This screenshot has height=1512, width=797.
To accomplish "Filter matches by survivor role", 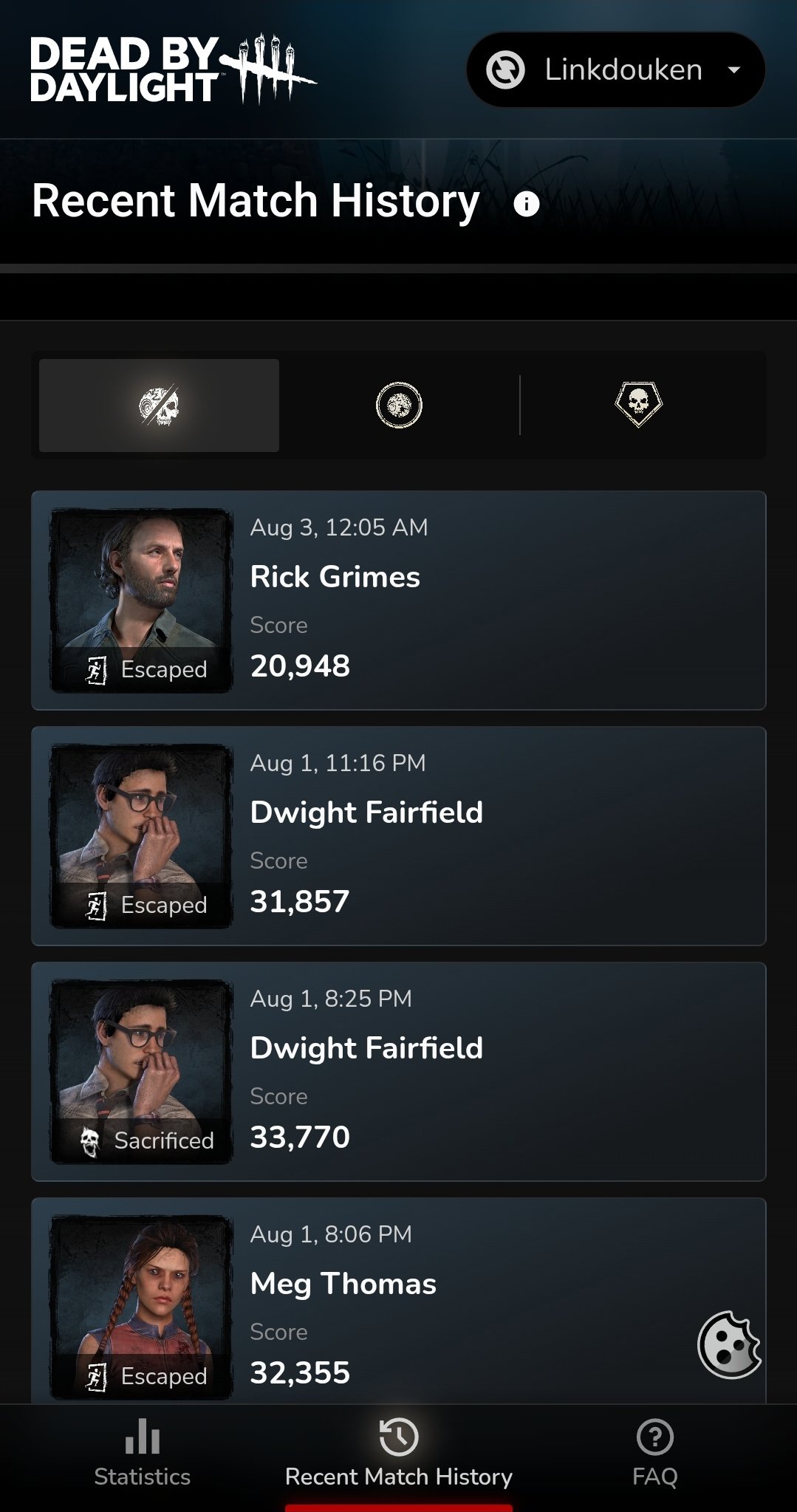I will (x=399, y=406).
